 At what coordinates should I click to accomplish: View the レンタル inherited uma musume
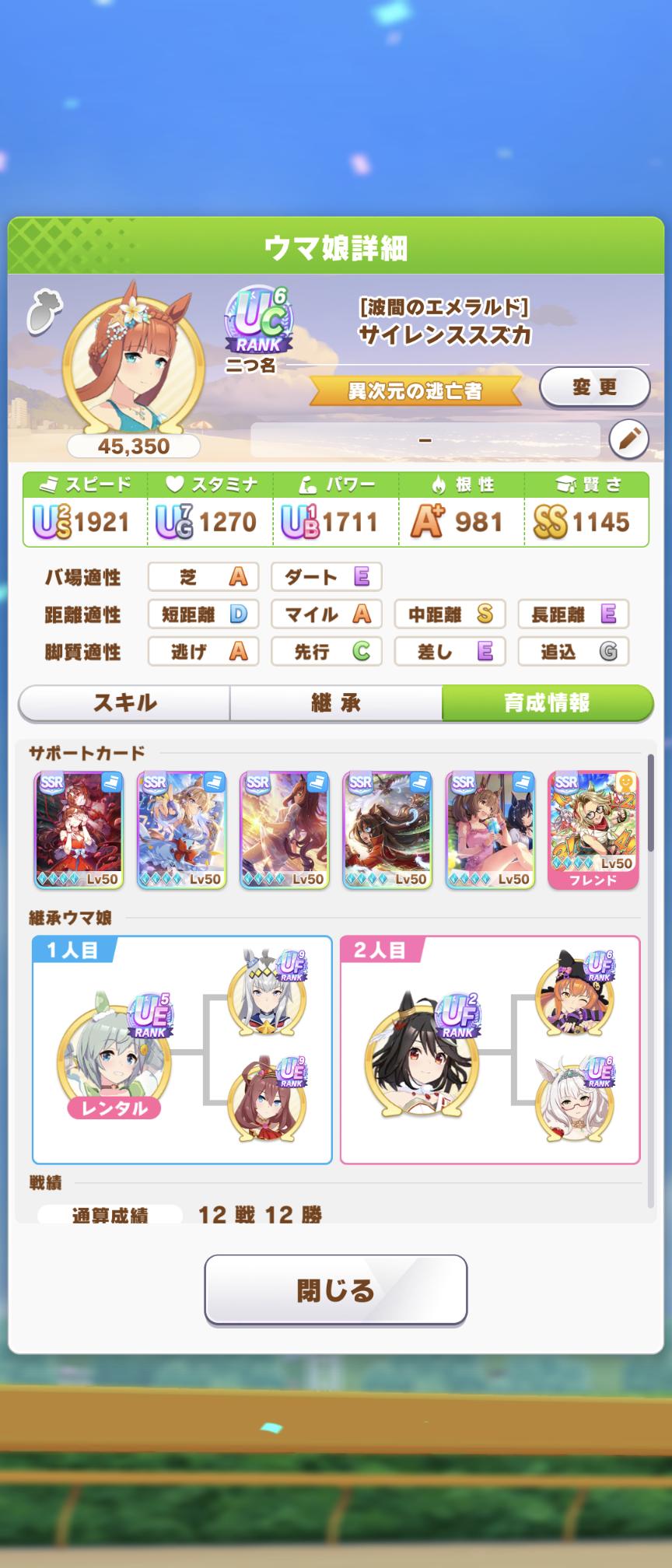pos(113,1058)
